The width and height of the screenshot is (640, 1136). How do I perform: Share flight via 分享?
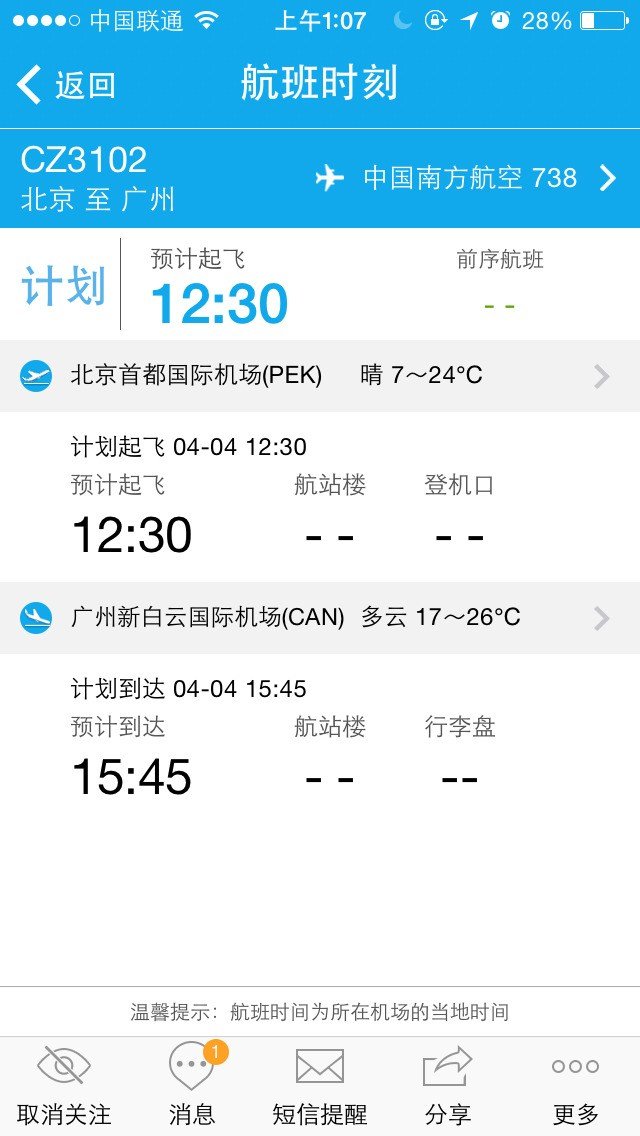[x=447, y=1086]
